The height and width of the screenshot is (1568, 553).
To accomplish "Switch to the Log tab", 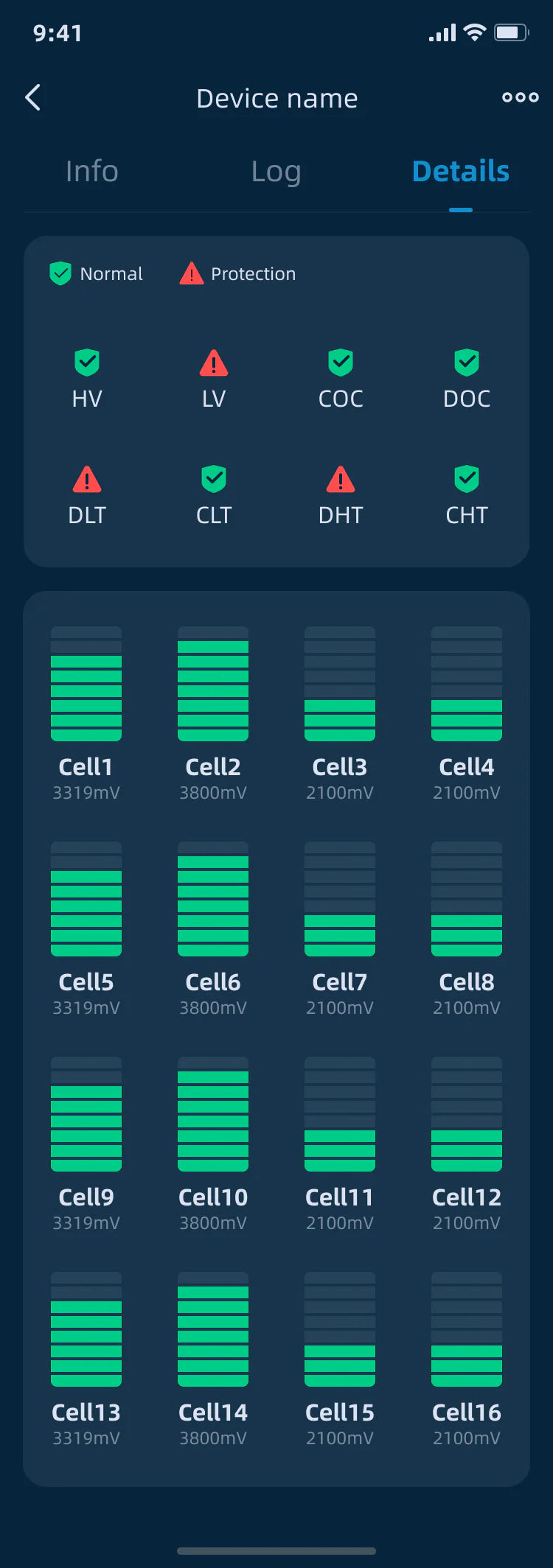I will [x=276, y=172].
